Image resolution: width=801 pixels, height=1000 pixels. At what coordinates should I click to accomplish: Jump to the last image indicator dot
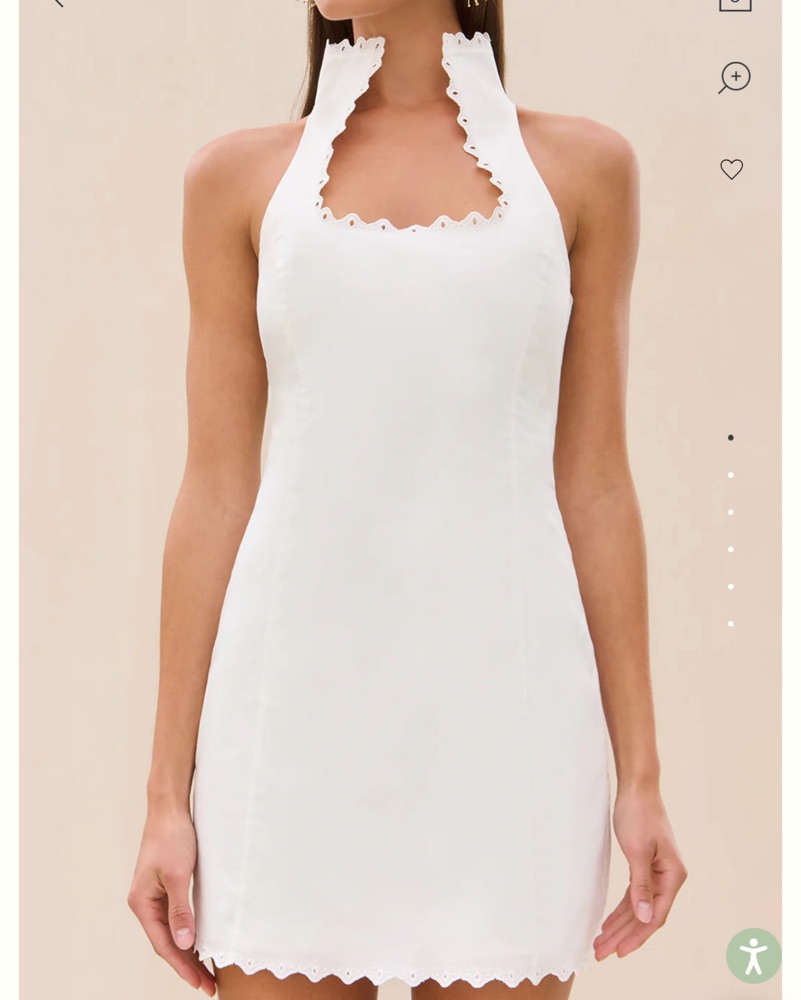pyautogui.click(x=730, y=624)
